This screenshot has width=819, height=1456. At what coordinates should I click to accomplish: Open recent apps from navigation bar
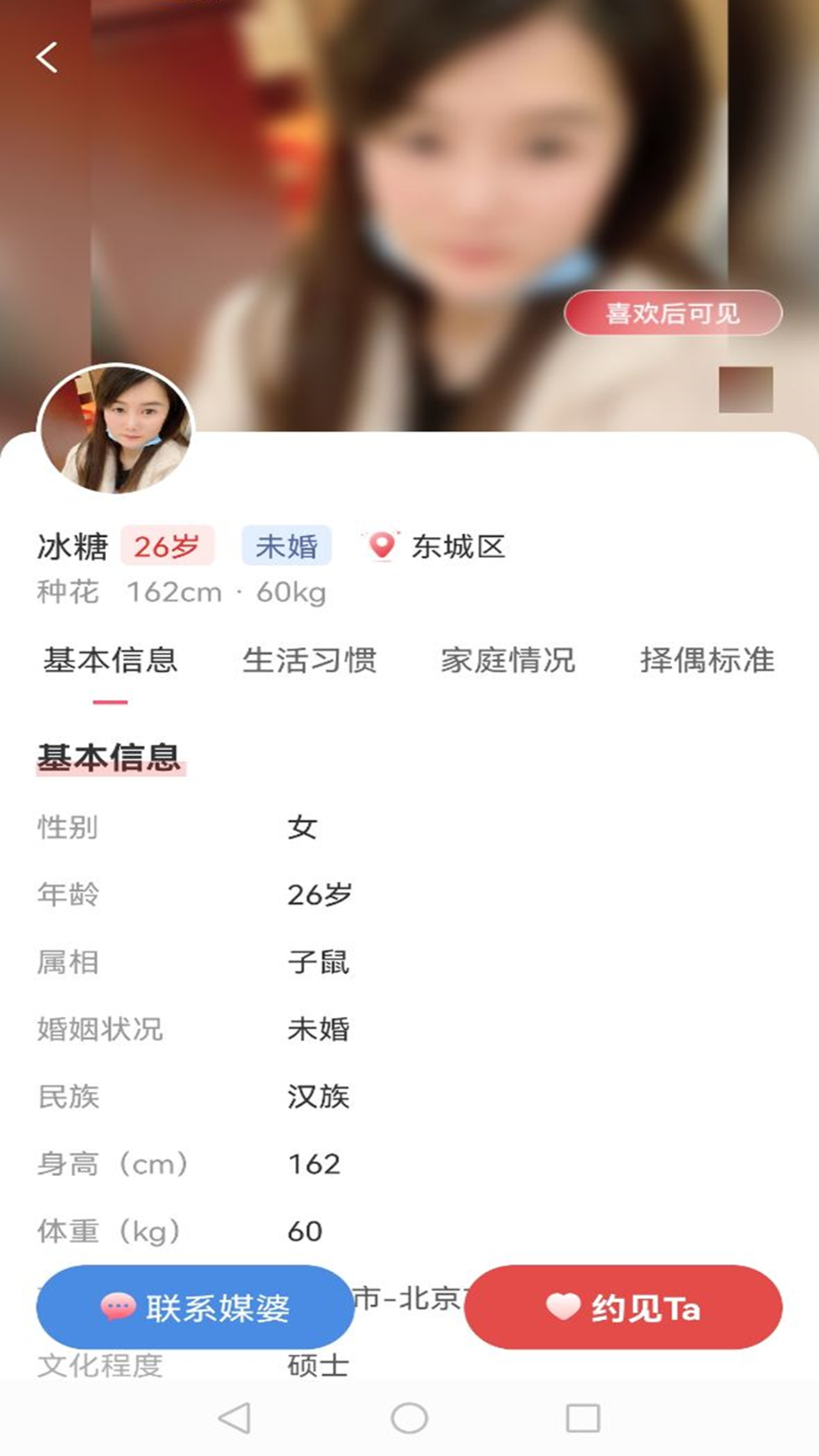click(583, 1417)
